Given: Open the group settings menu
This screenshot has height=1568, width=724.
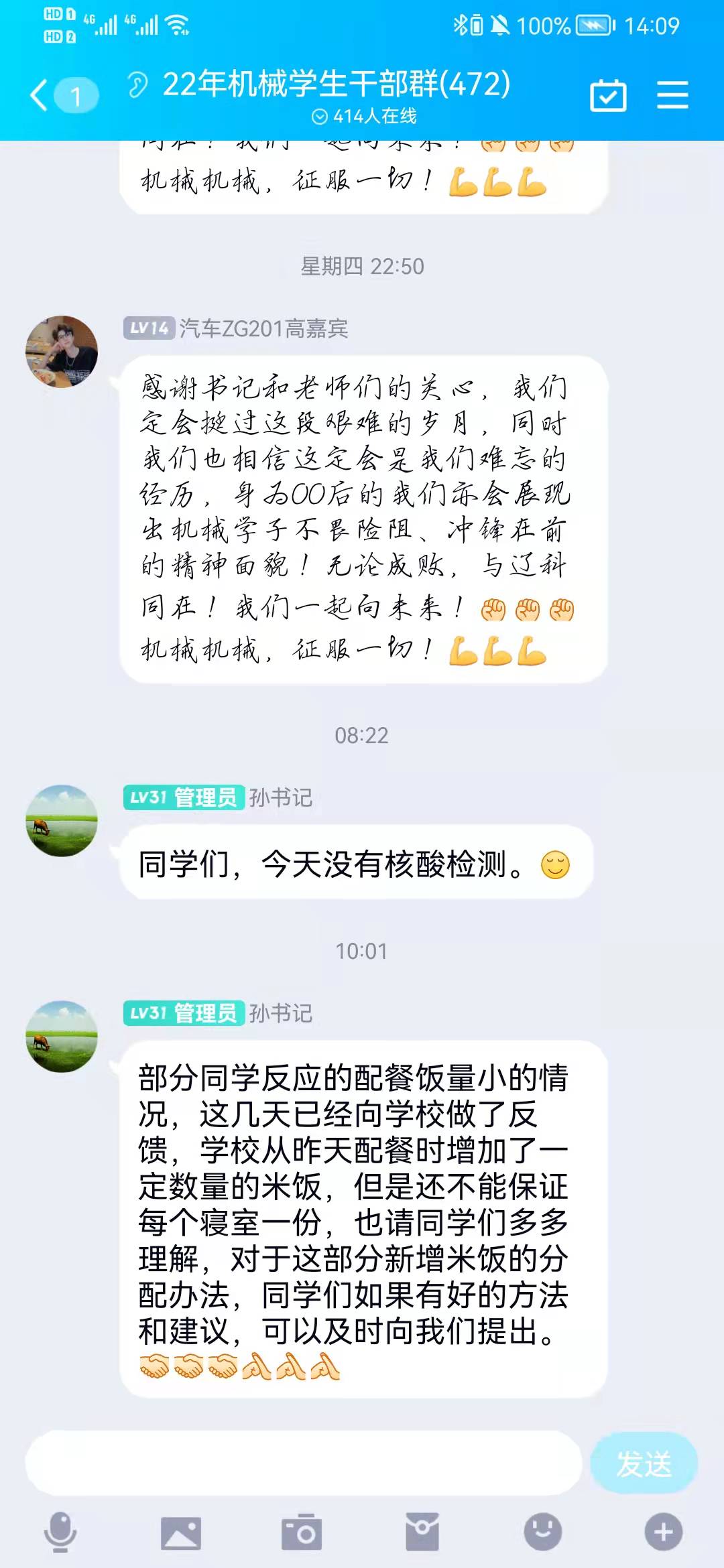Looking at the screenshot, I should 672,94.
